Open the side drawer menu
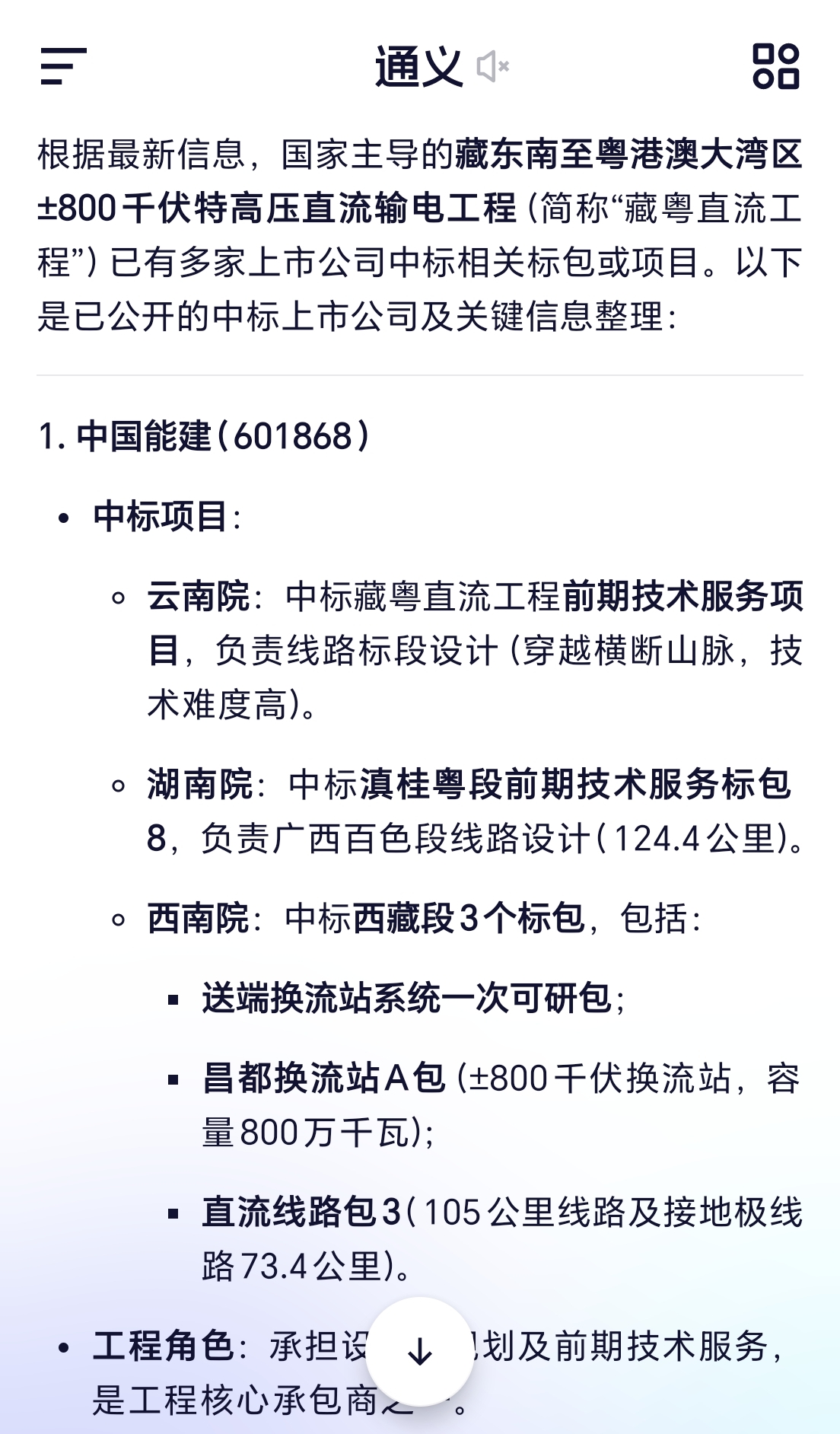 click(63, 66)
